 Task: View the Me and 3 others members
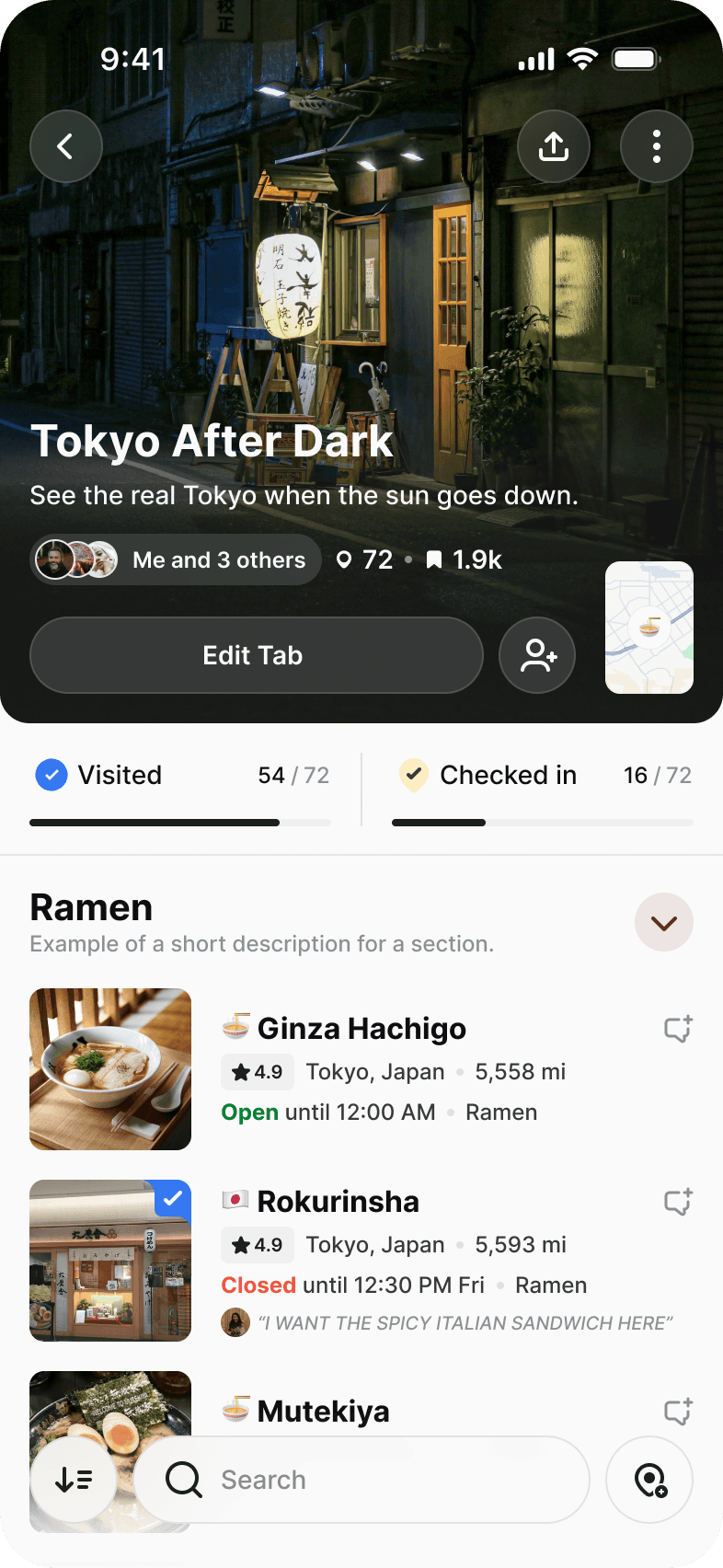click(176, 559)
